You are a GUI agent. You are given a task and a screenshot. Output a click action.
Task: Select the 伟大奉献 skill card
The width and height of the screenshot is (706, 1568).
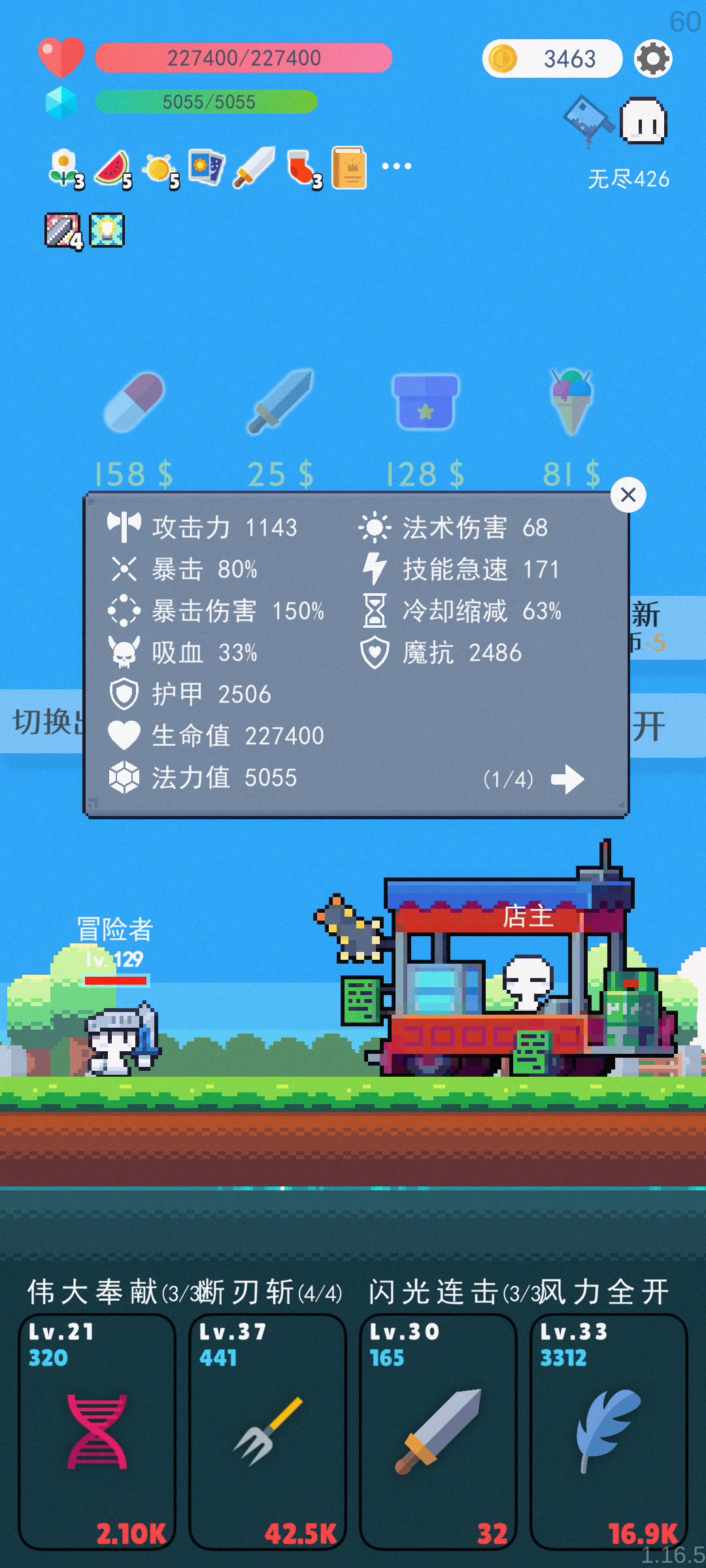pos(97,1431)
